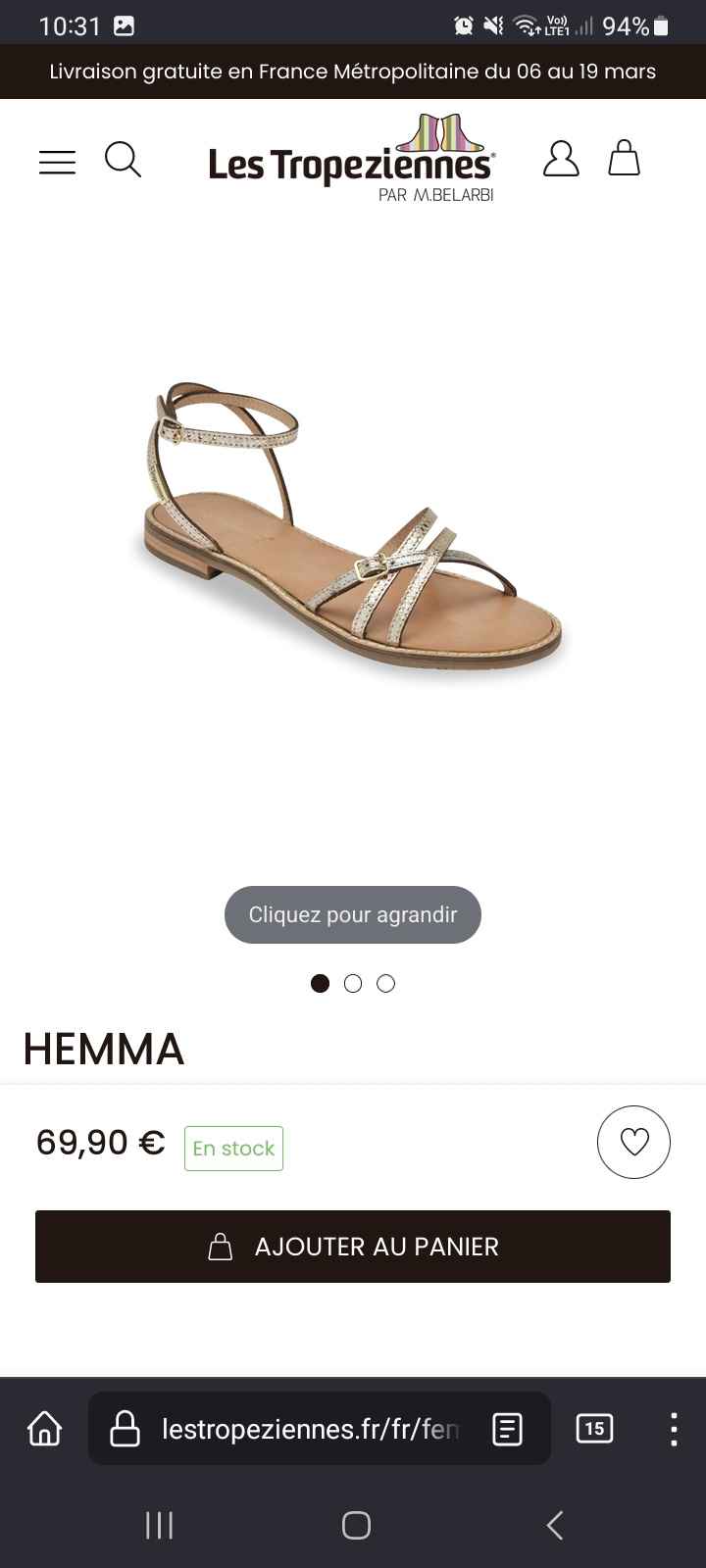Open the browser three-dot menu

(x=674, y=1429)
